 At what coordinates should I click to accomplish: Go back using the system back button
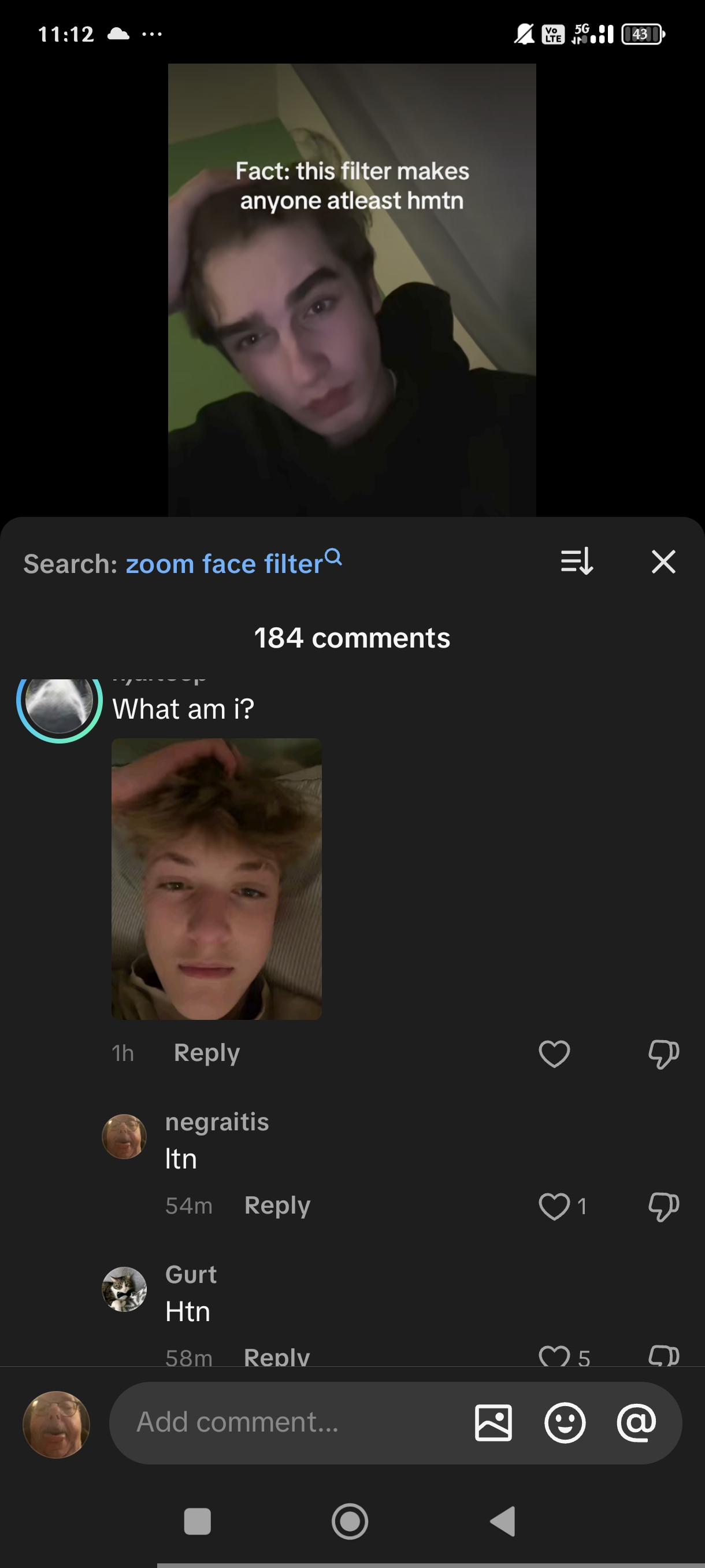tap(502, 1521)
